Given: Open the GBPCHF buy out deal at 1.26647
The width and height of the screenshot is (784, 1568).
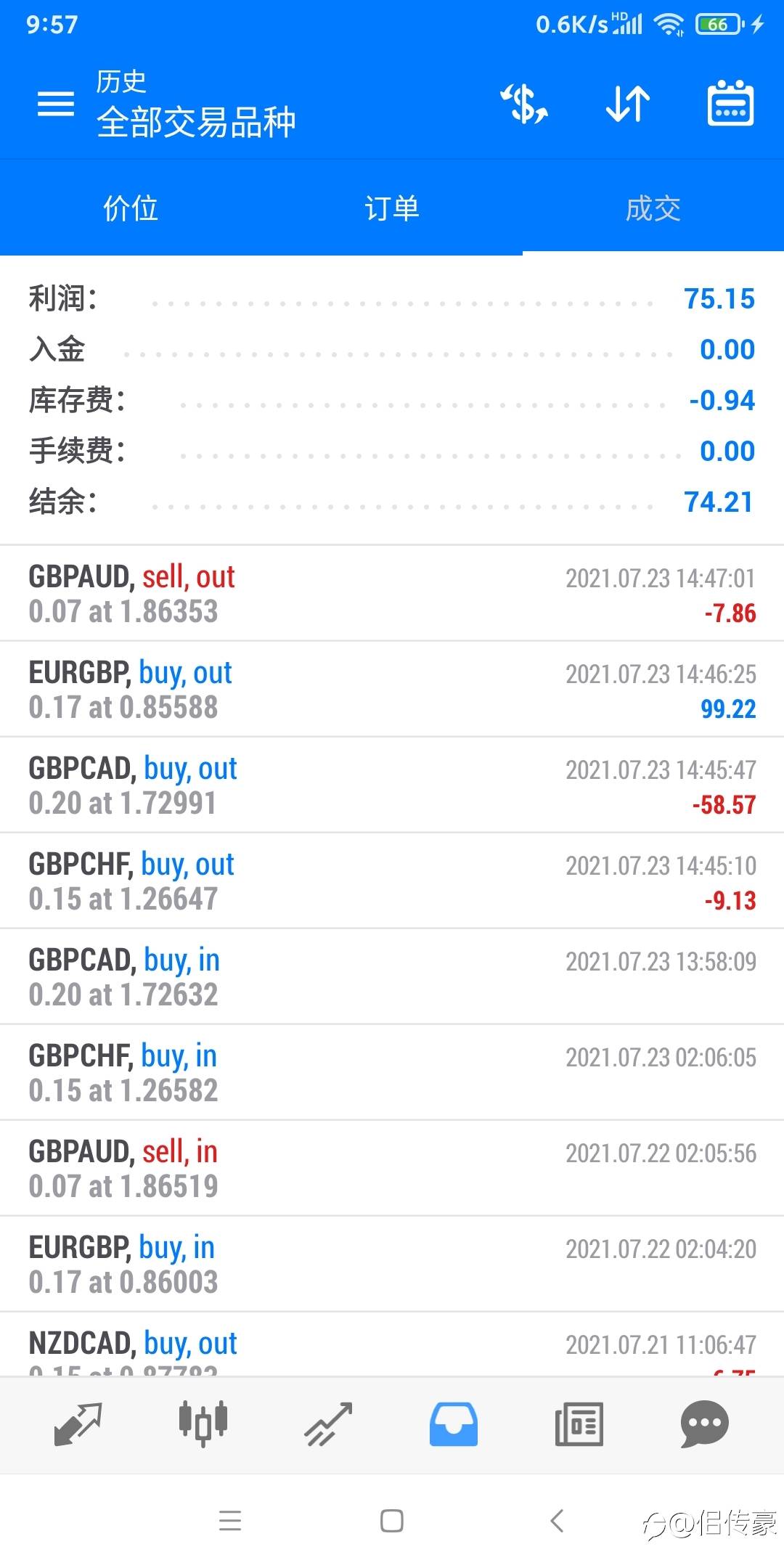Looking at the screenshot, I should pos(392,881).
